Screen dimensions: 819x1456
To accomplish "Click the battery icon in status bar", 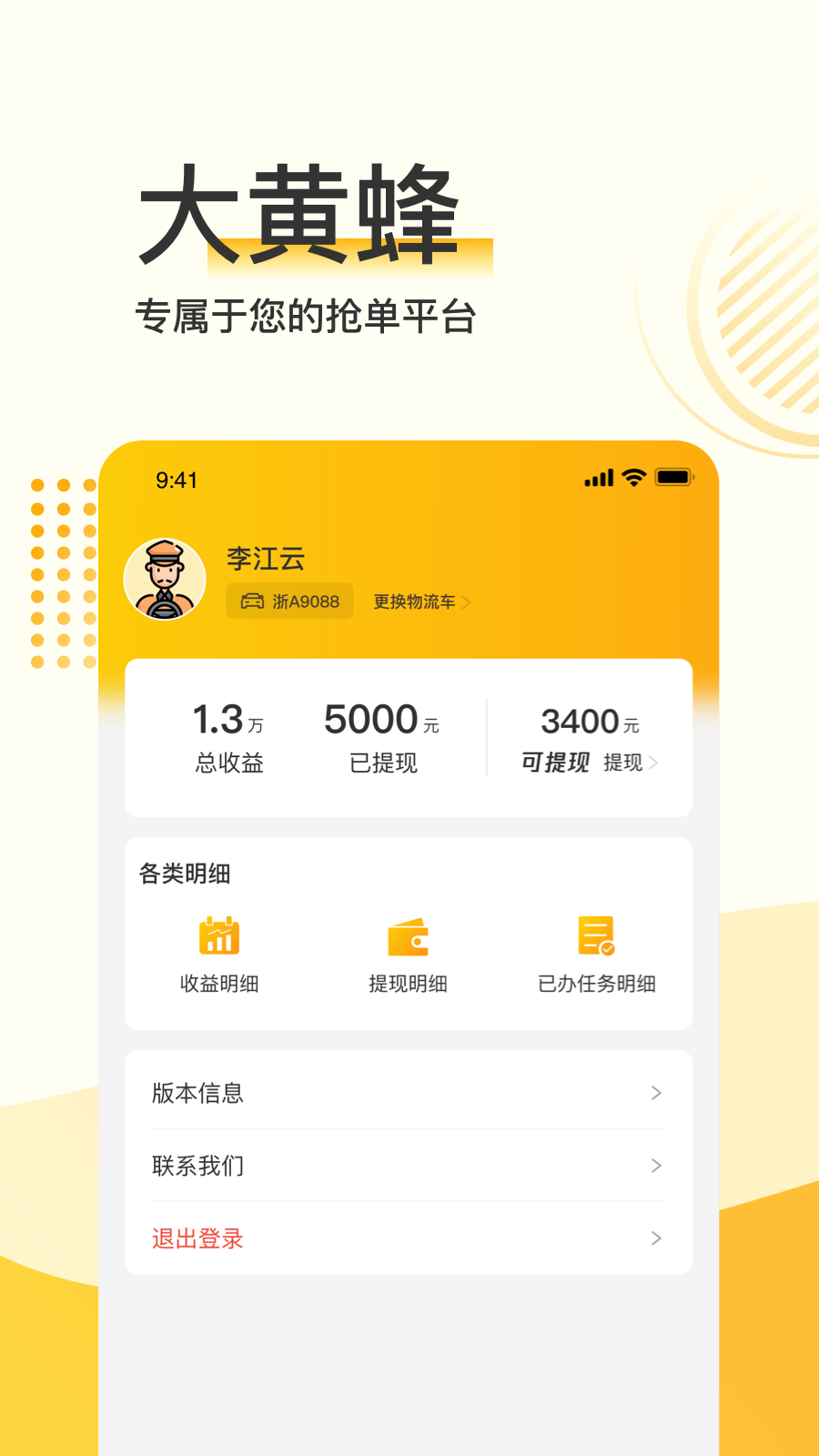I will point(673,476).
